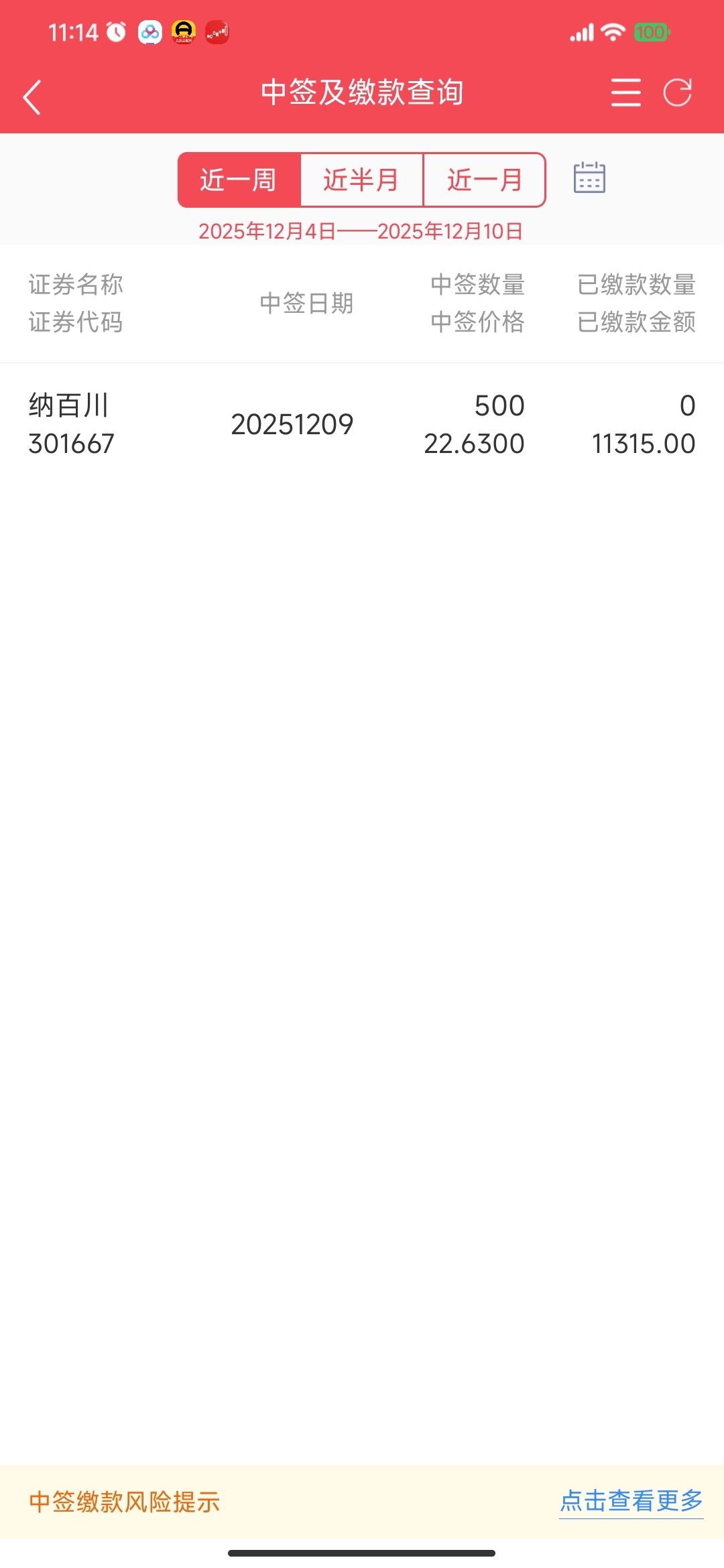The width and height of the screenshot is (724, 1568).
Task: Tap the 点击查看更多 link
Action: tap(631, 1501)
